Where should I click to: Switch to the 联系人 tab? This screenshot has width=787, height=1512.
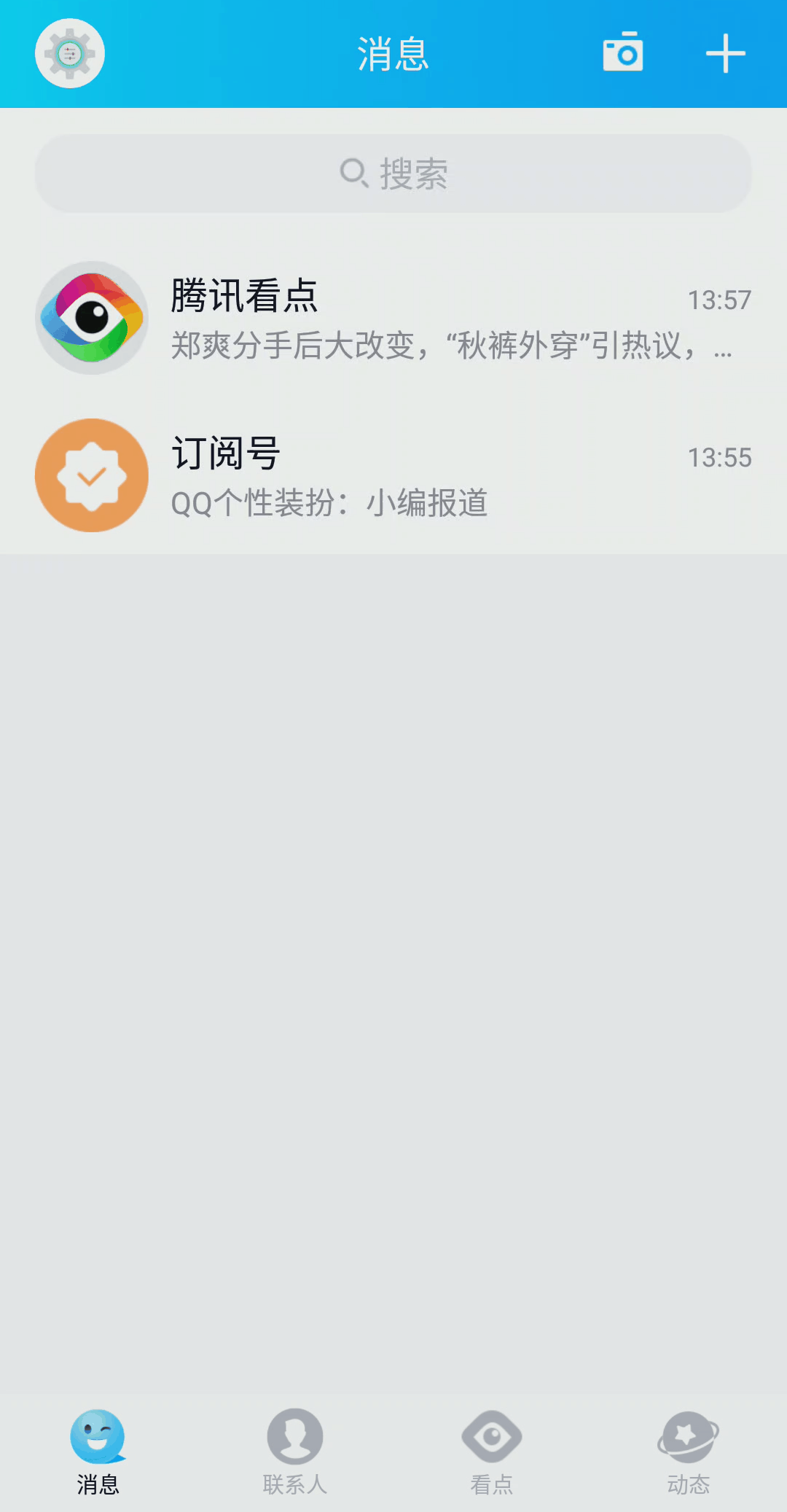pyautogui.click(x=295, y=1451)
